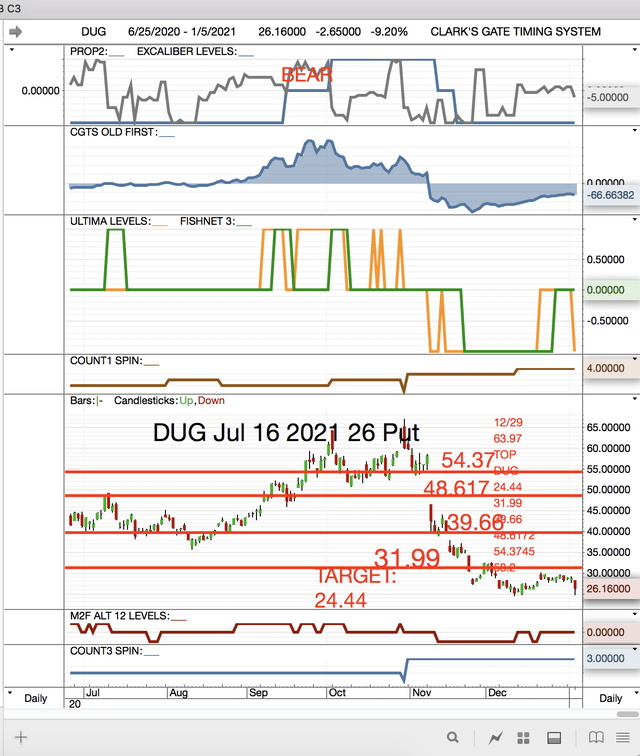This screenshot has height=756, width=640.
Task: Tap the plus button in bottom toolbar
Action: coord(20,737)
